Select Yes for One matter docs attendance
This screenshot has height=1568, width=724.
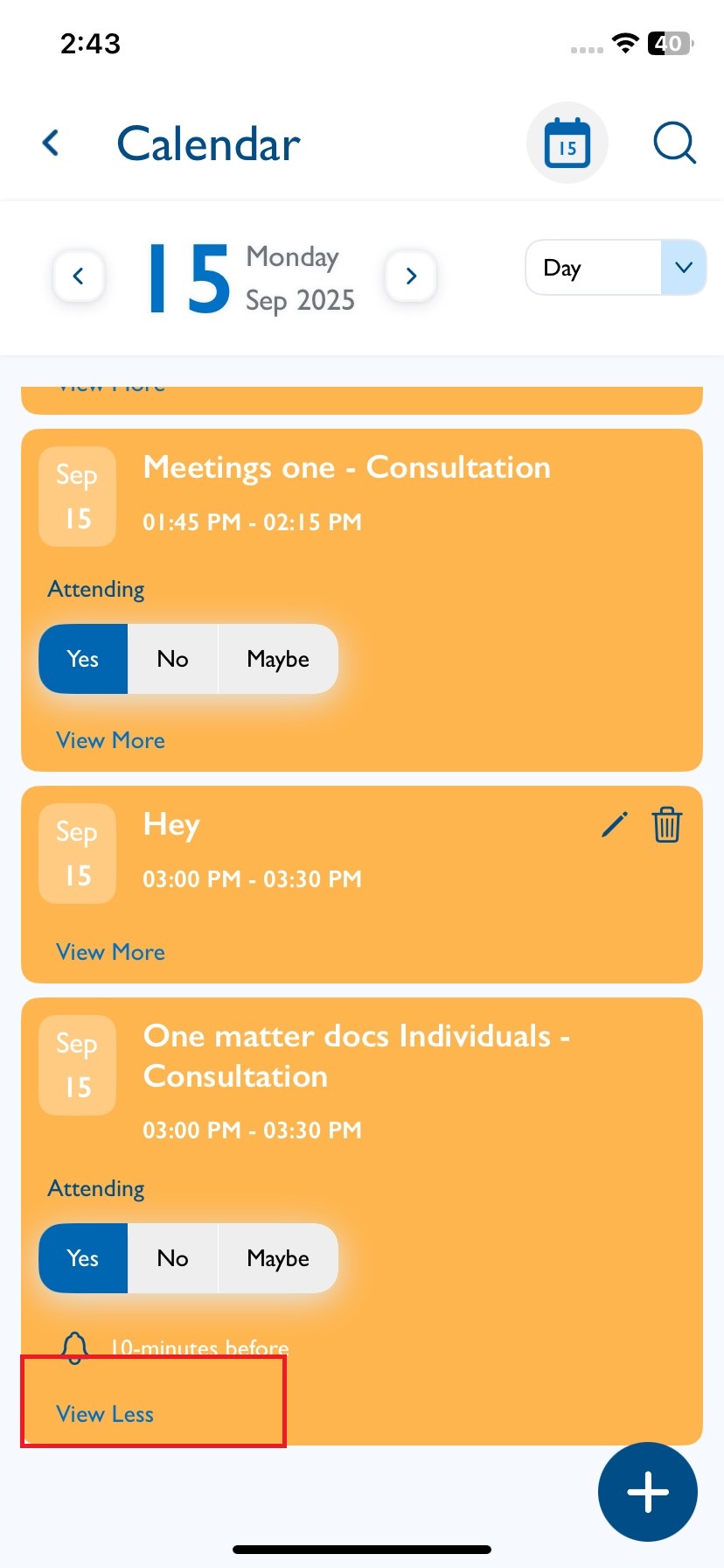coord(83,1258)
